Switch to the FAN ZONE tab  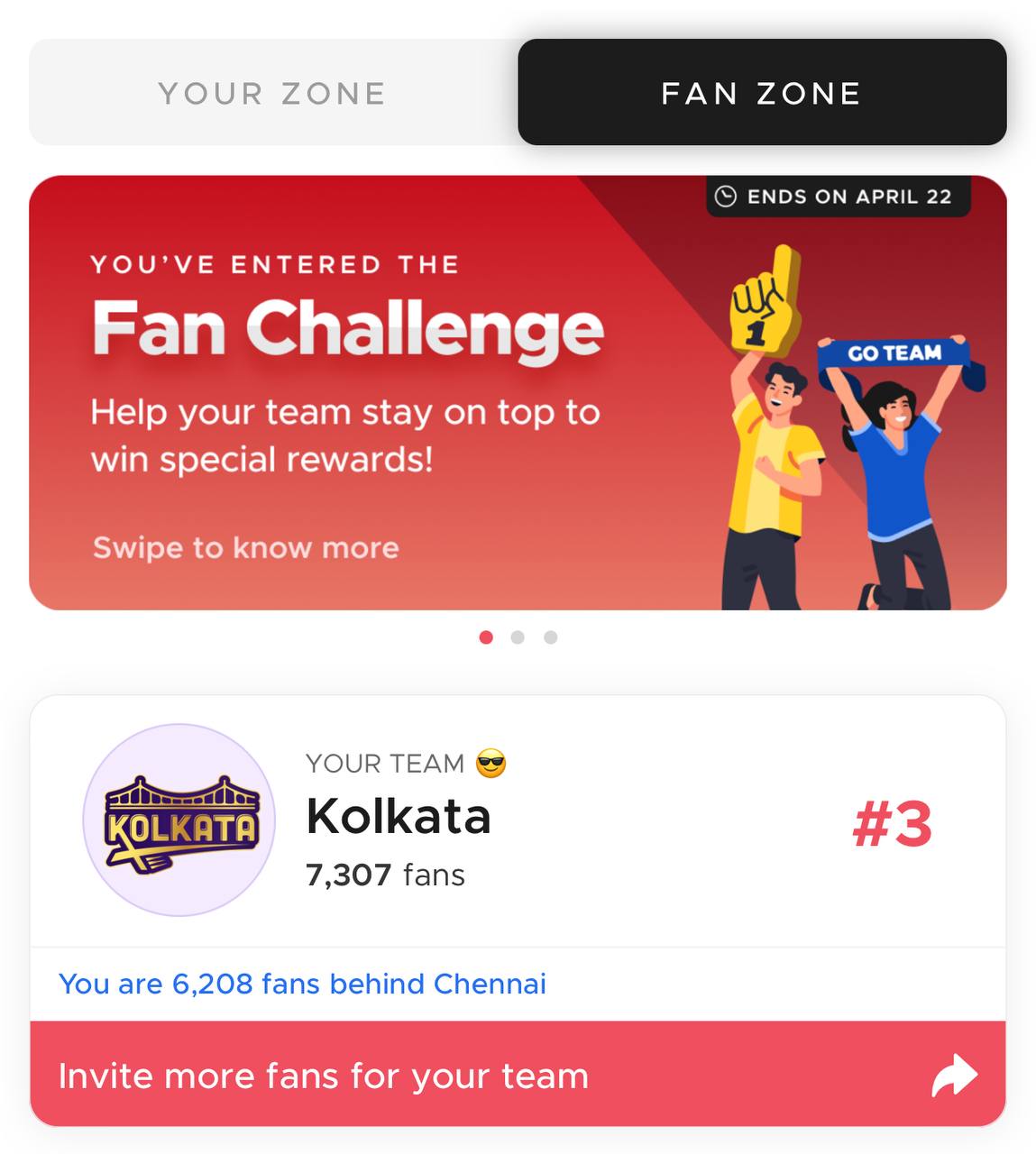coord(761,92)
